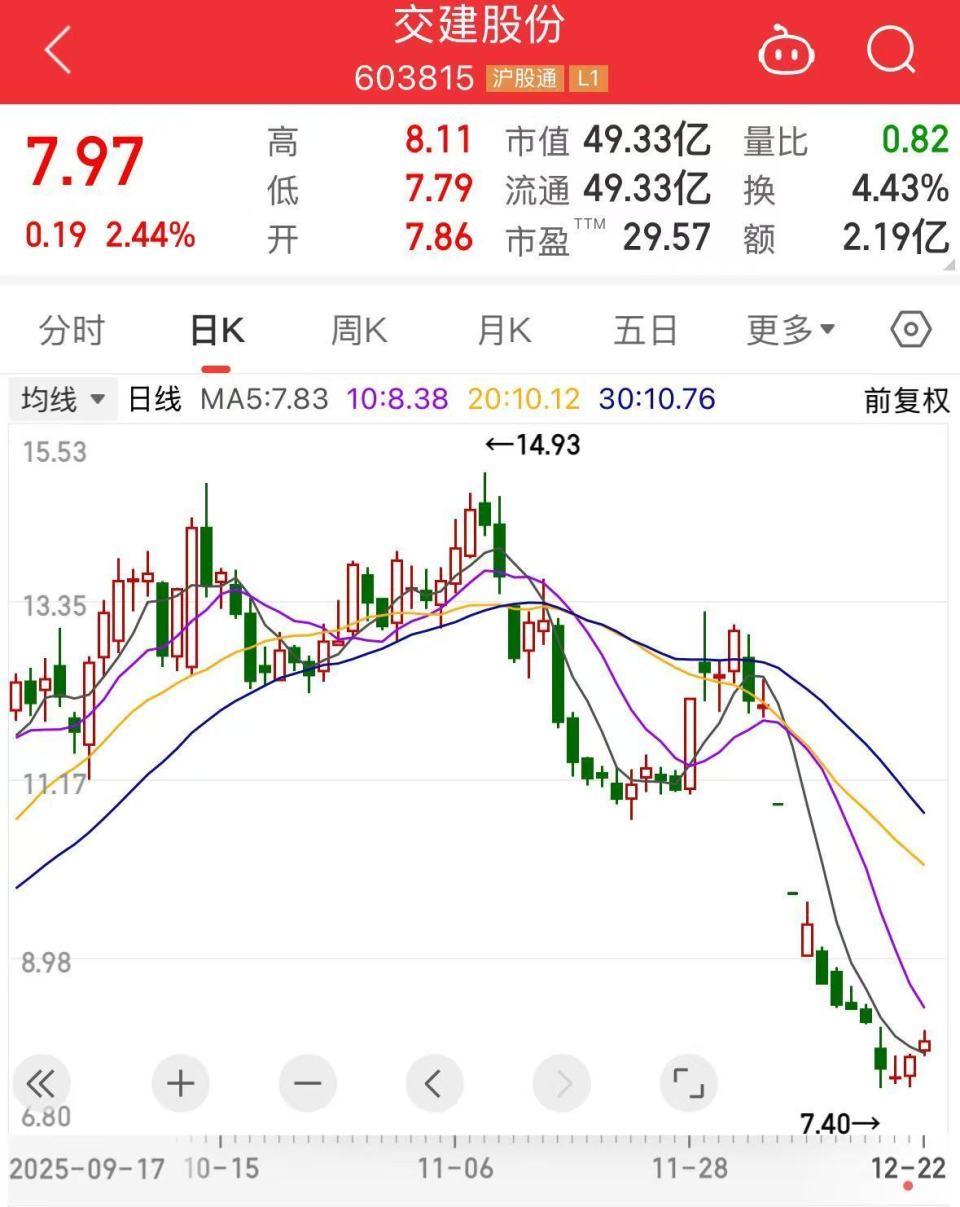Select the 月K monthly view

(502, 330)
